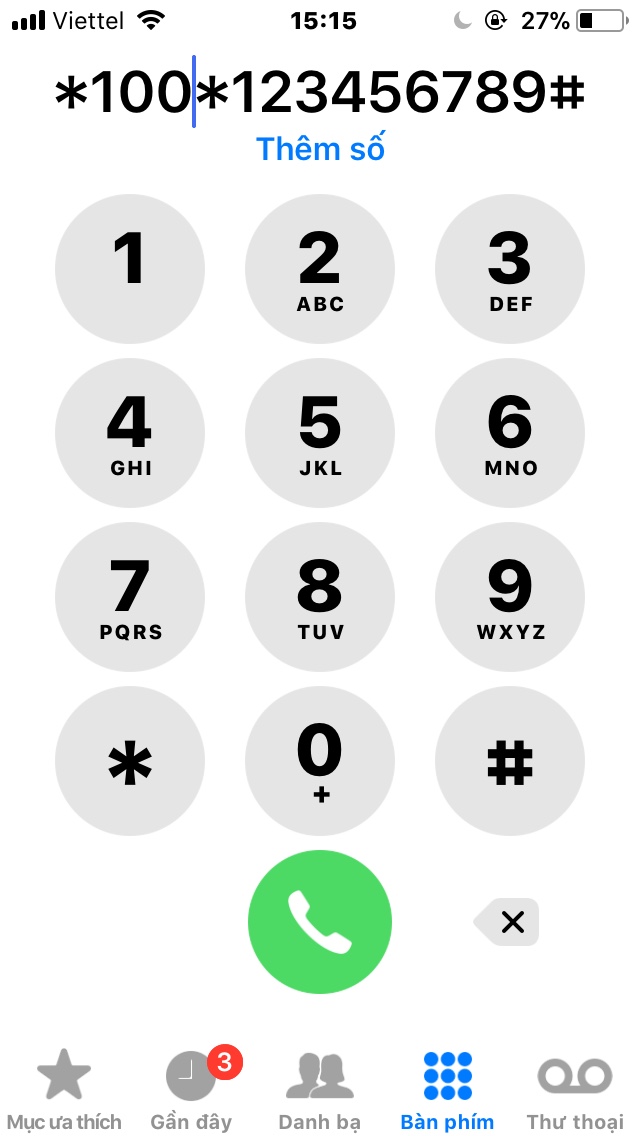Switch to the Gần đây tab

click(191, 1090)
